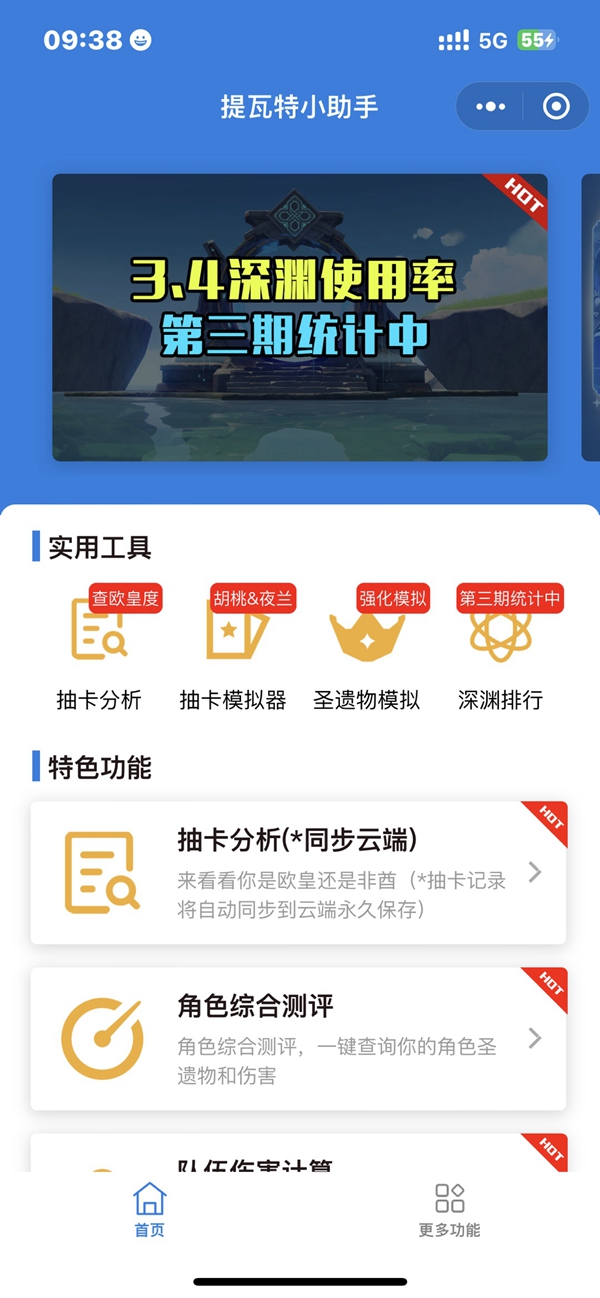The width and height of the screenshot is (600, 1298).
Task: Close the mini program via circle button
Action: (555, 106)
